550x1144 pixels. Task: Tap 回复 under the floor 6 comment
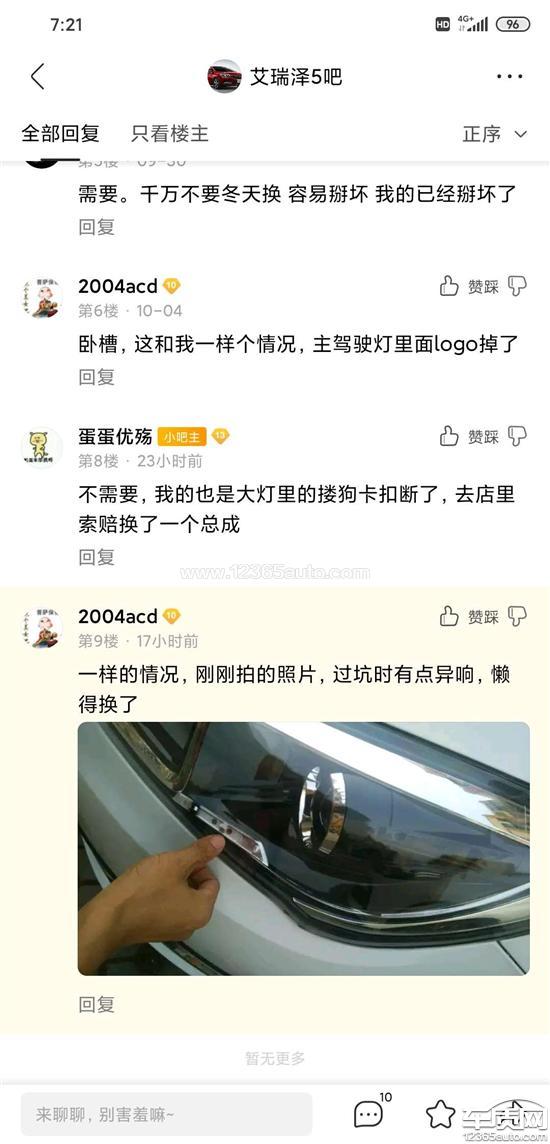[97, 377]
